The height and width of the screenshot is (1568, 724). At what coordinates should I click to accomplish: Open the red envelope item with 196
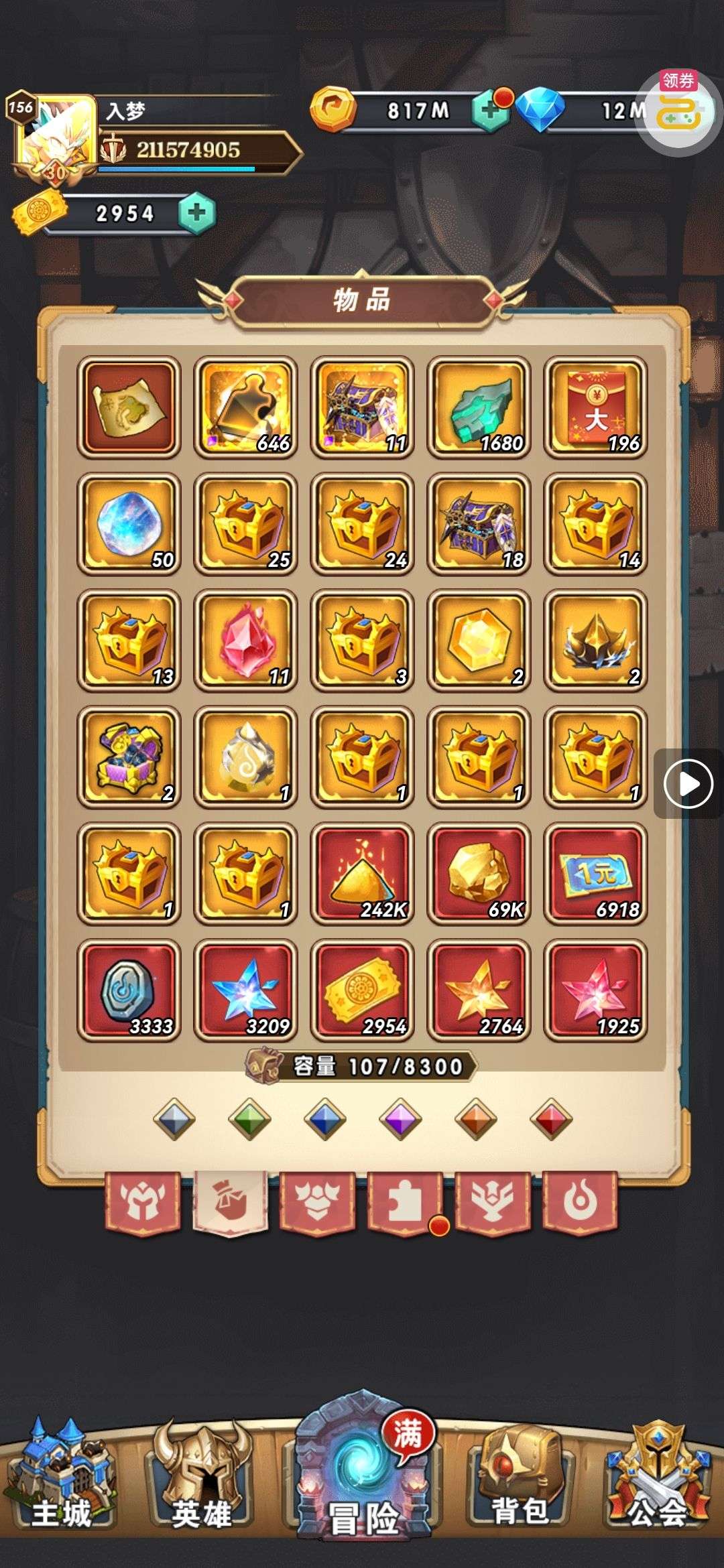[595, 407]
